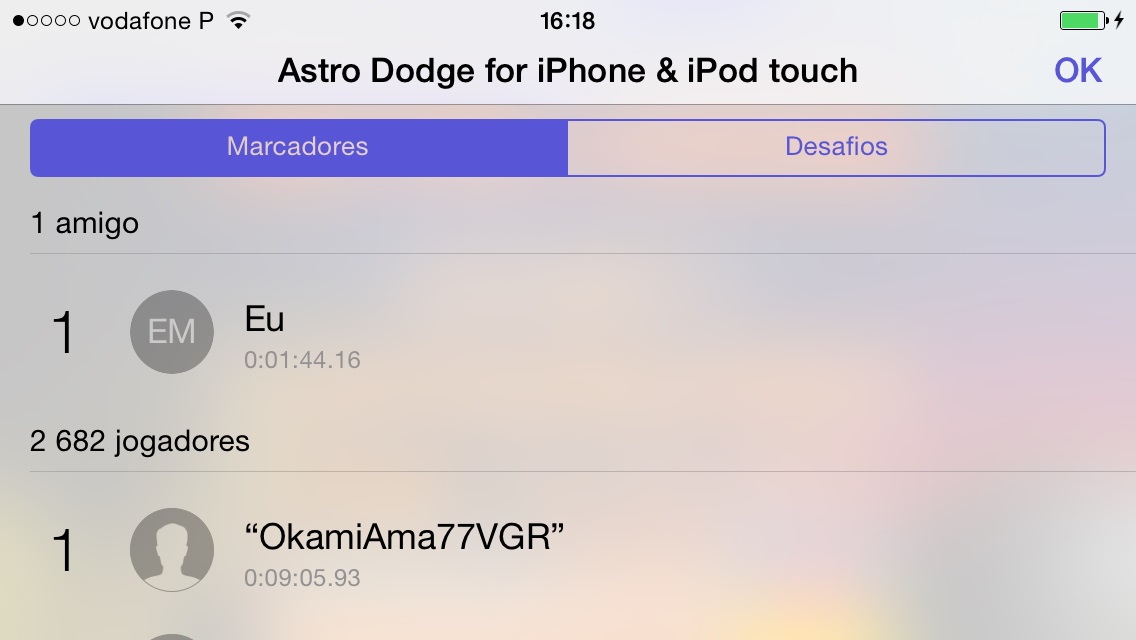Select the Marcadores tab
1136x640 pixels.
(298, 147)
